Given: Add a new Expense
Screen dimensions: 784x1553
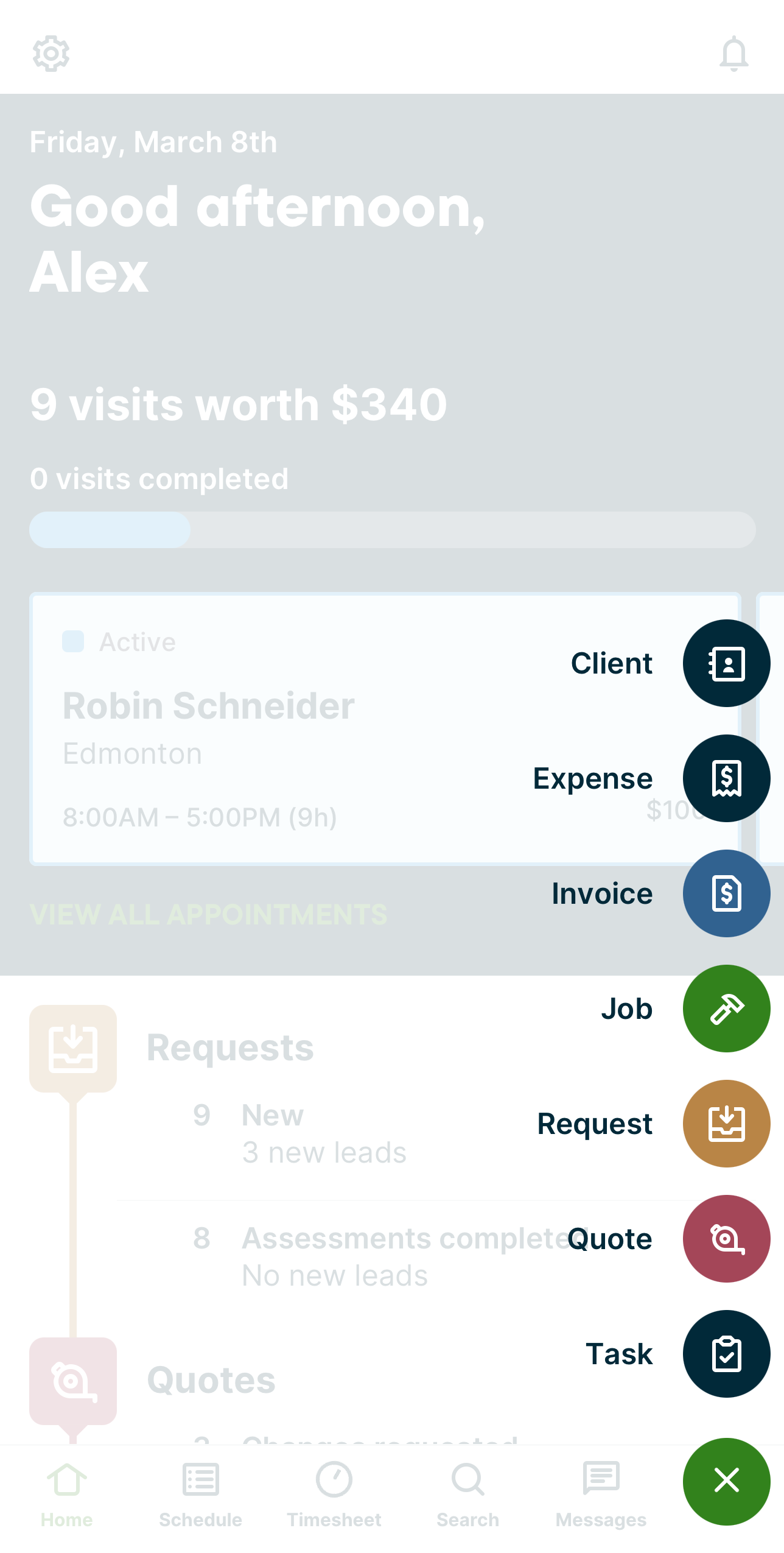Looking at the screenshot, I should pyautogui.click(x=726, y=778).
